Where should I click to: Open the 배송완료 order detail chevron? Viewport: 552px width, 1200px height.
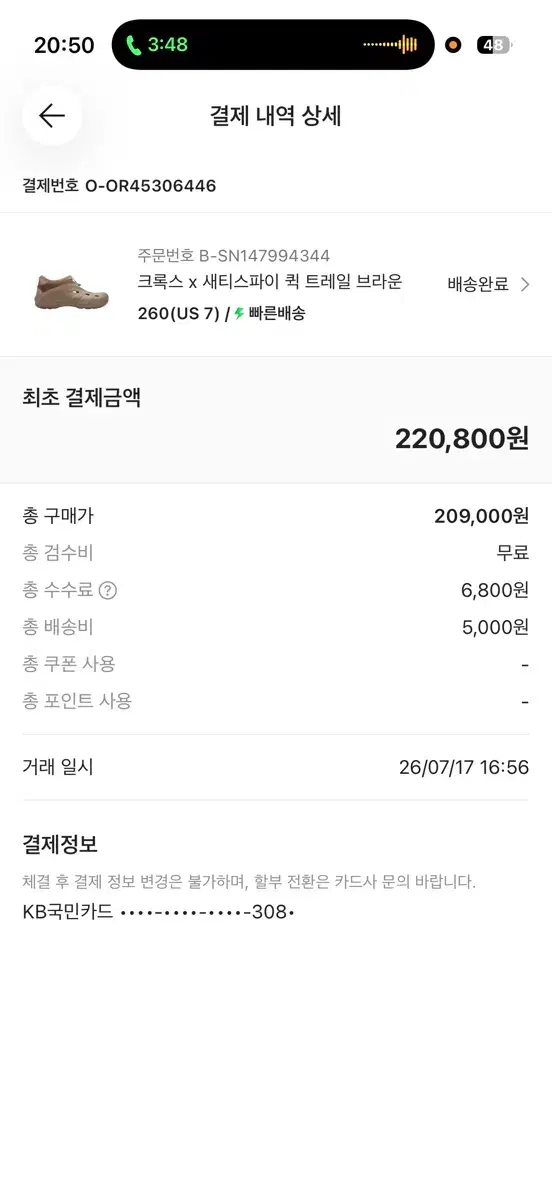click(x=525, y=284)
